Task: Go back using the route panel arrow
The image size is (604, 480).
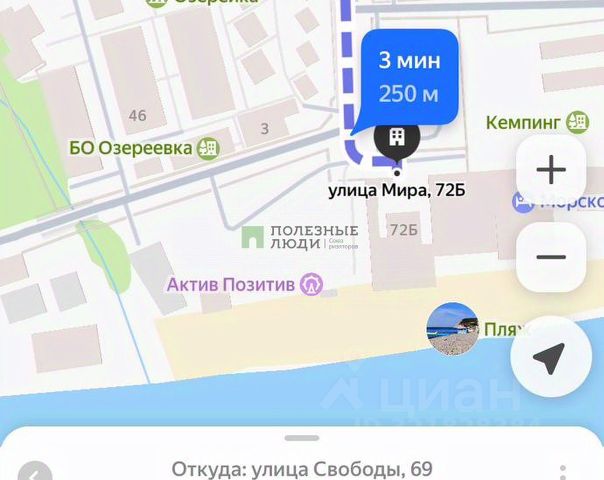Action: coord(36,472)
